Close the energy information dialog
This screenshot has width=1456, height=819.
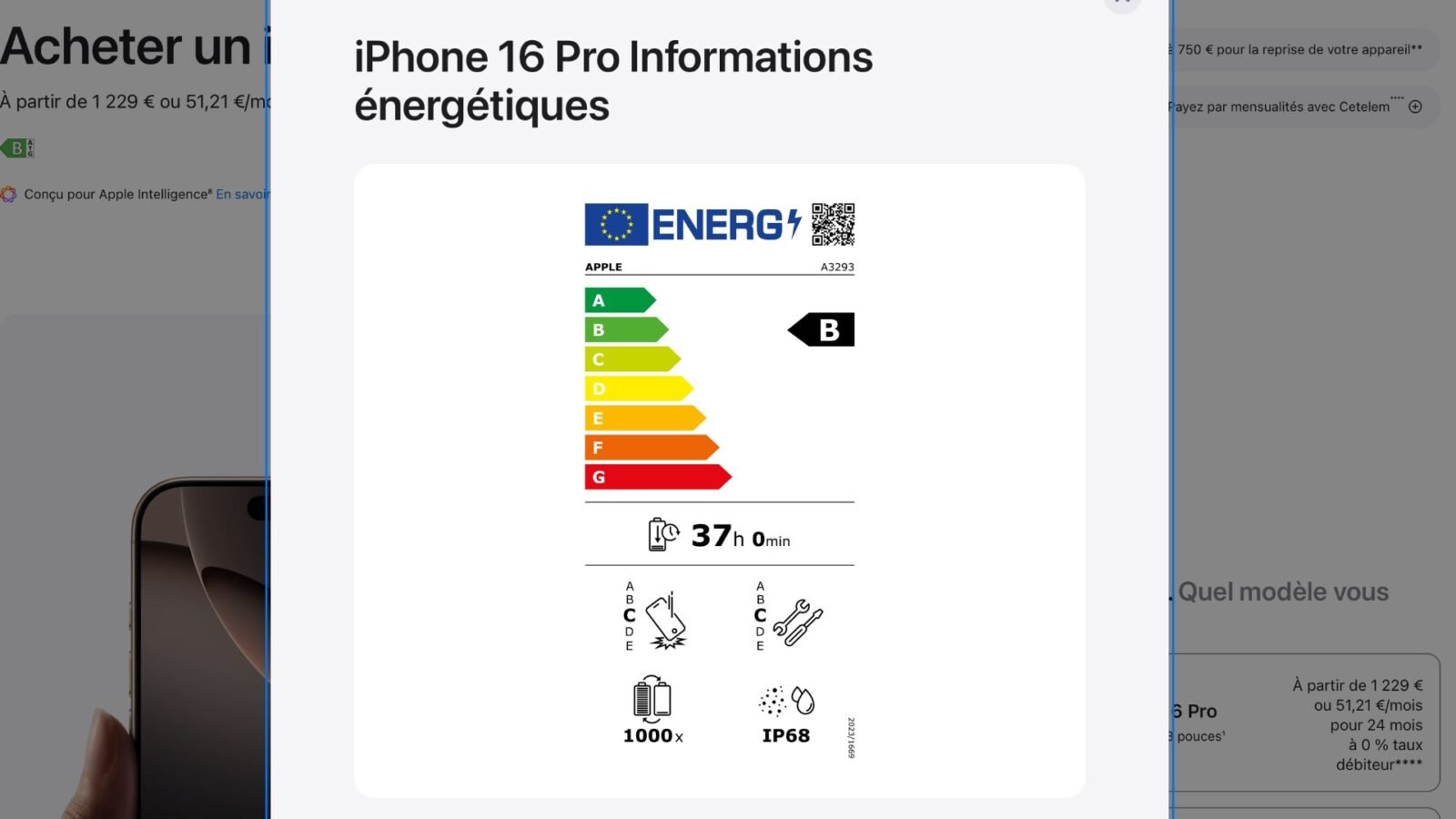coord(1122,3)
